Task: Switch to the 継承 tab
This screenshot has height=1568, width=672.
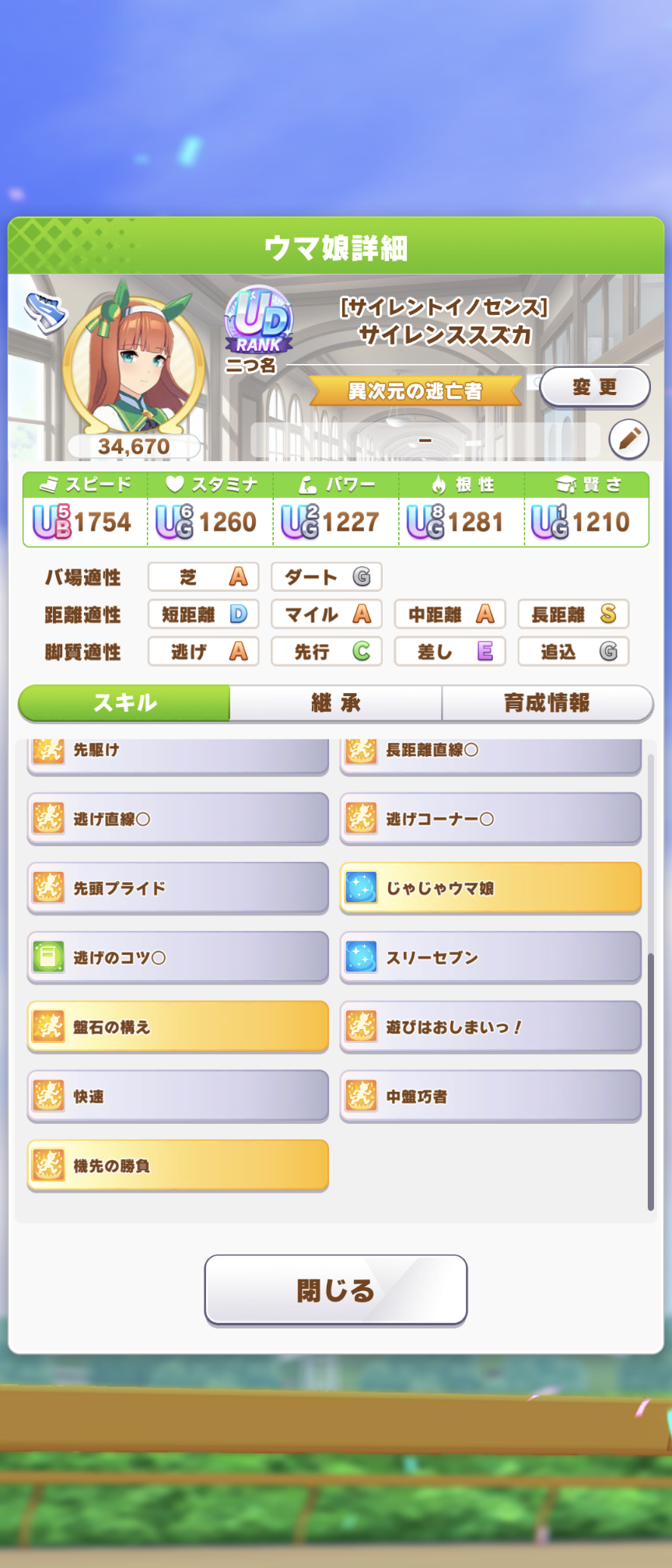Action: 336,703
